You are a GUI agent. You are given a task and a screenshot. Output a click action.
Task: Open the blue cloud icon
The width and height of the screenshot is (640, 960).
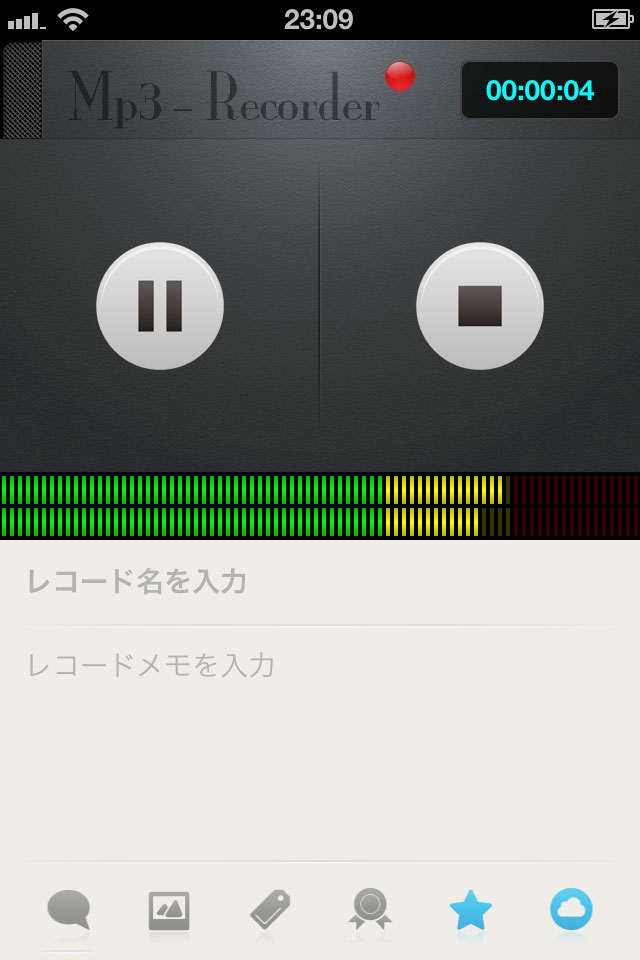click(x=571, y=909)
